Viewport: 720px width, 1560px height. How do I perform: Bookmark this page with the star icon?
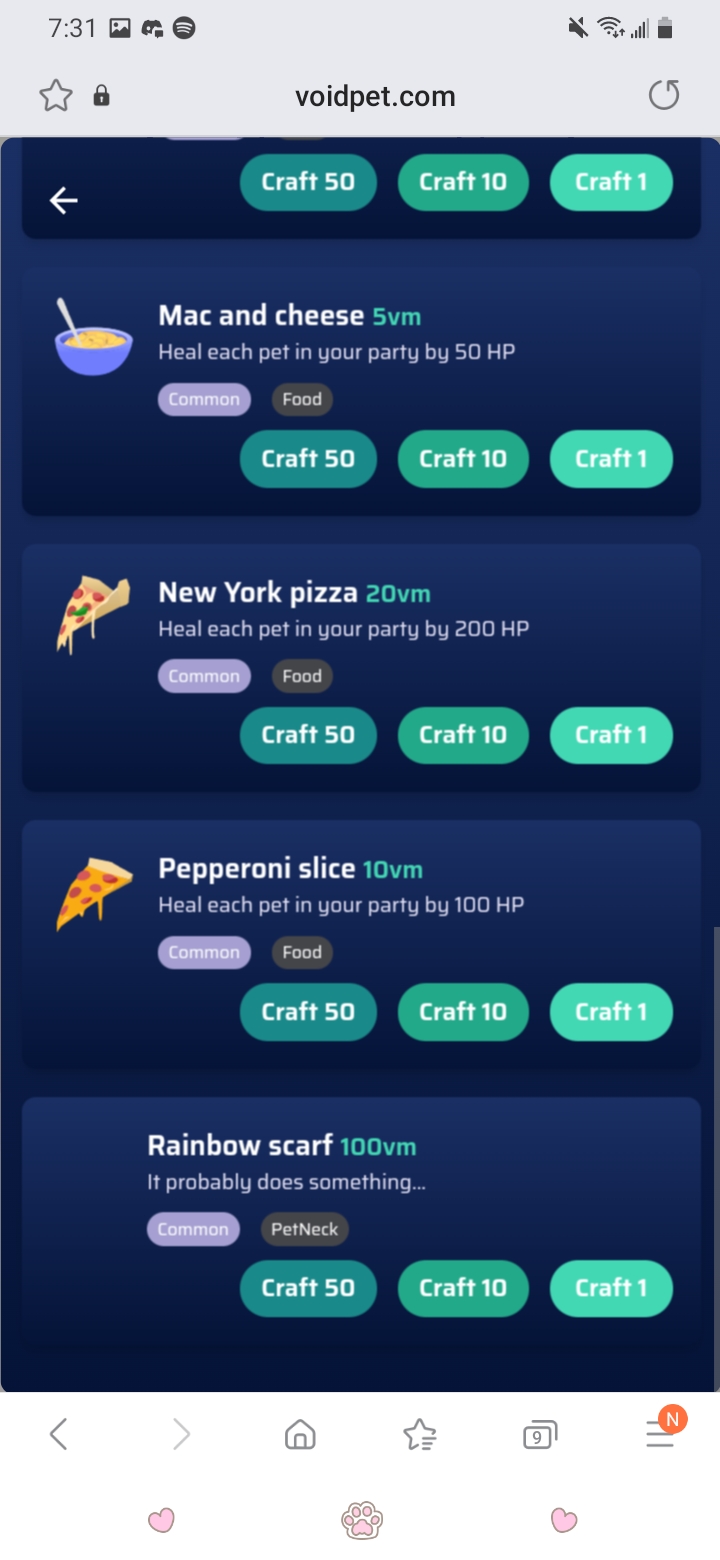(x=56, y=96)
